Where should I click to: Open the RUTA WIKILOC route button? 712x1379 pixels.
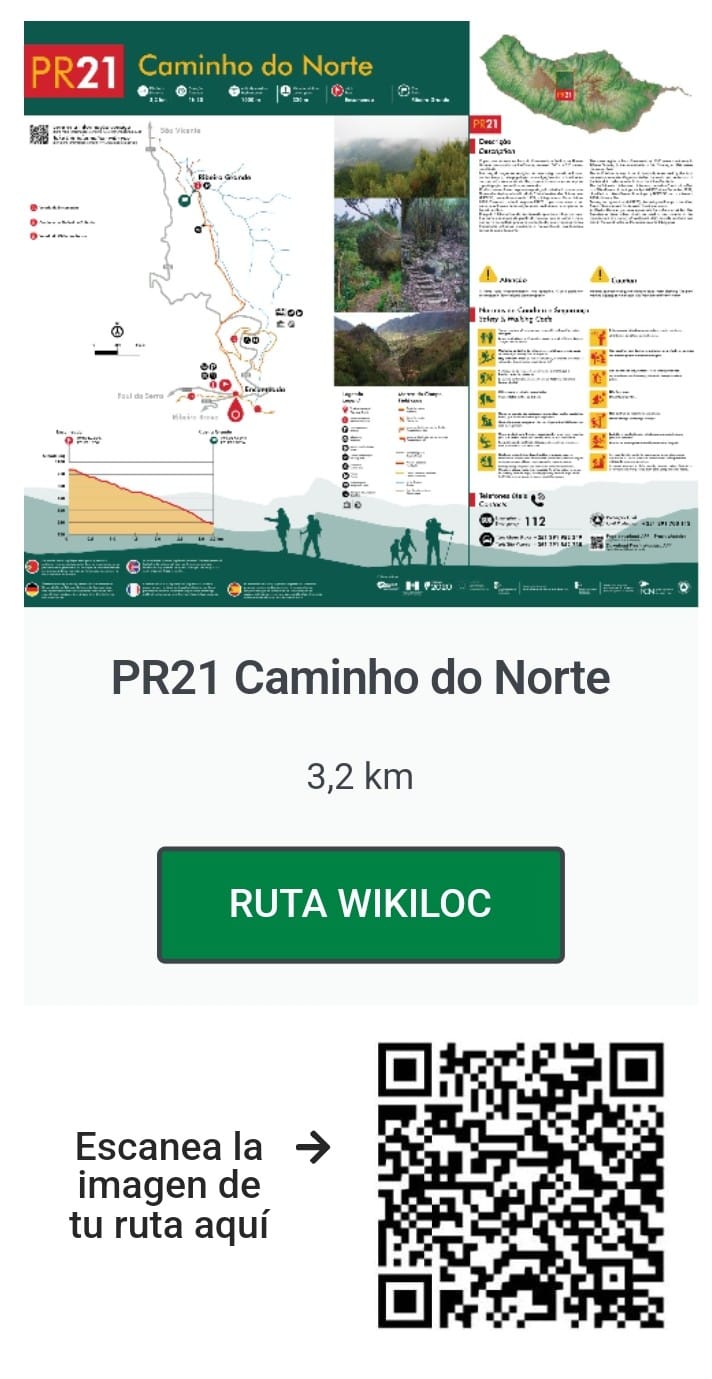point(360,904)
